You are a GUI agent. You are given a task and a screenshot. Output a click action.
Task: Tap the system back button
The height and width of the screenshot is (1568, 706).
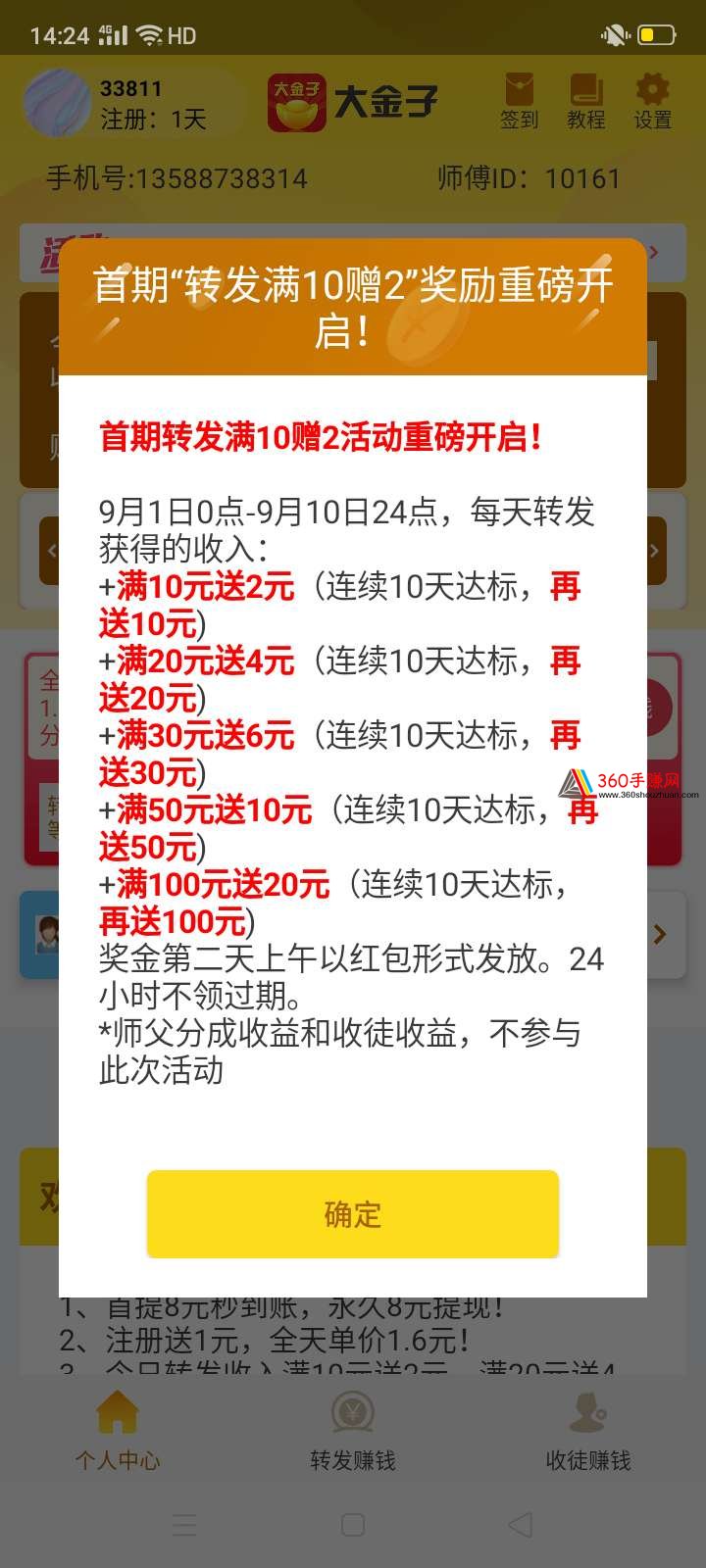point(521,1524)
